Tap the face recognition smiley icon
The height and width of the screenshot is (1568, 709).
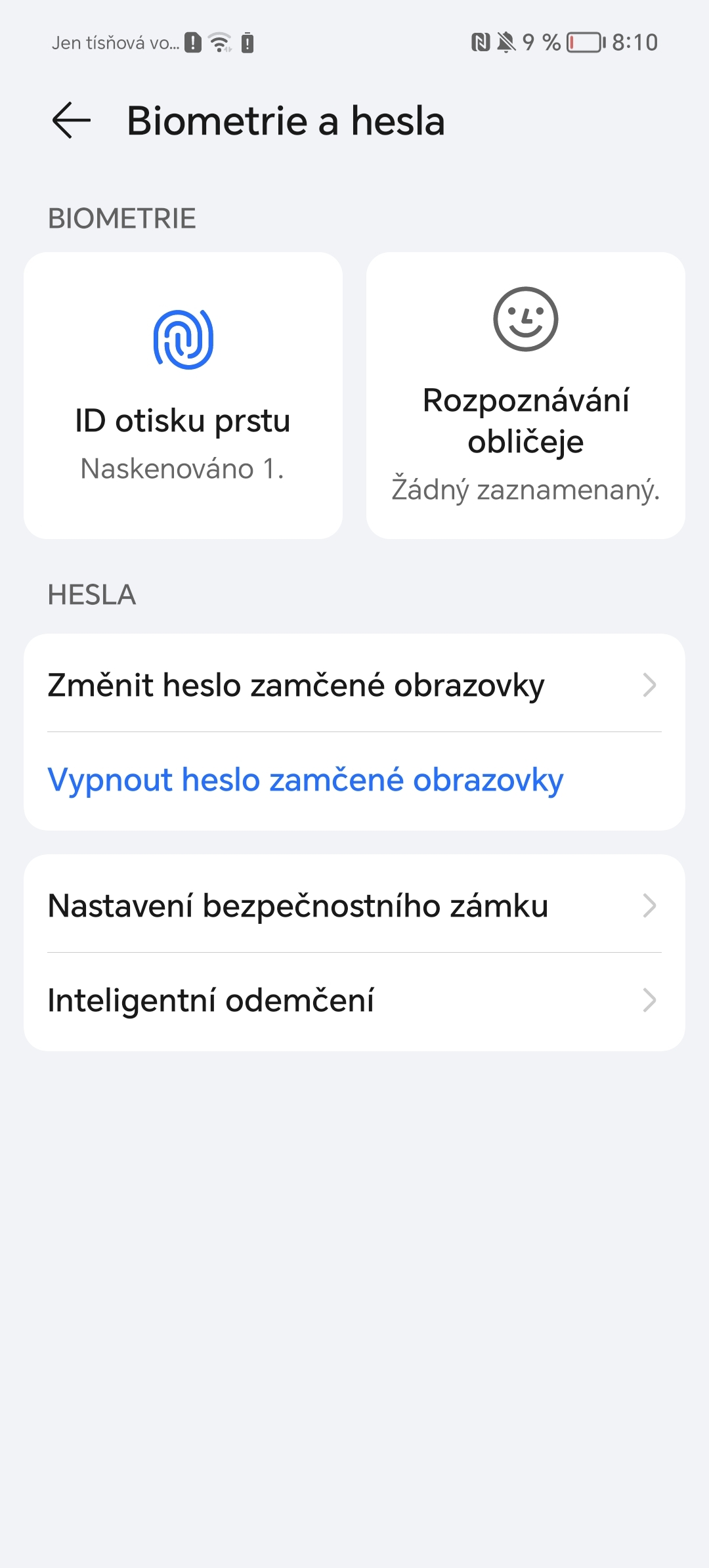pos(525,320)
